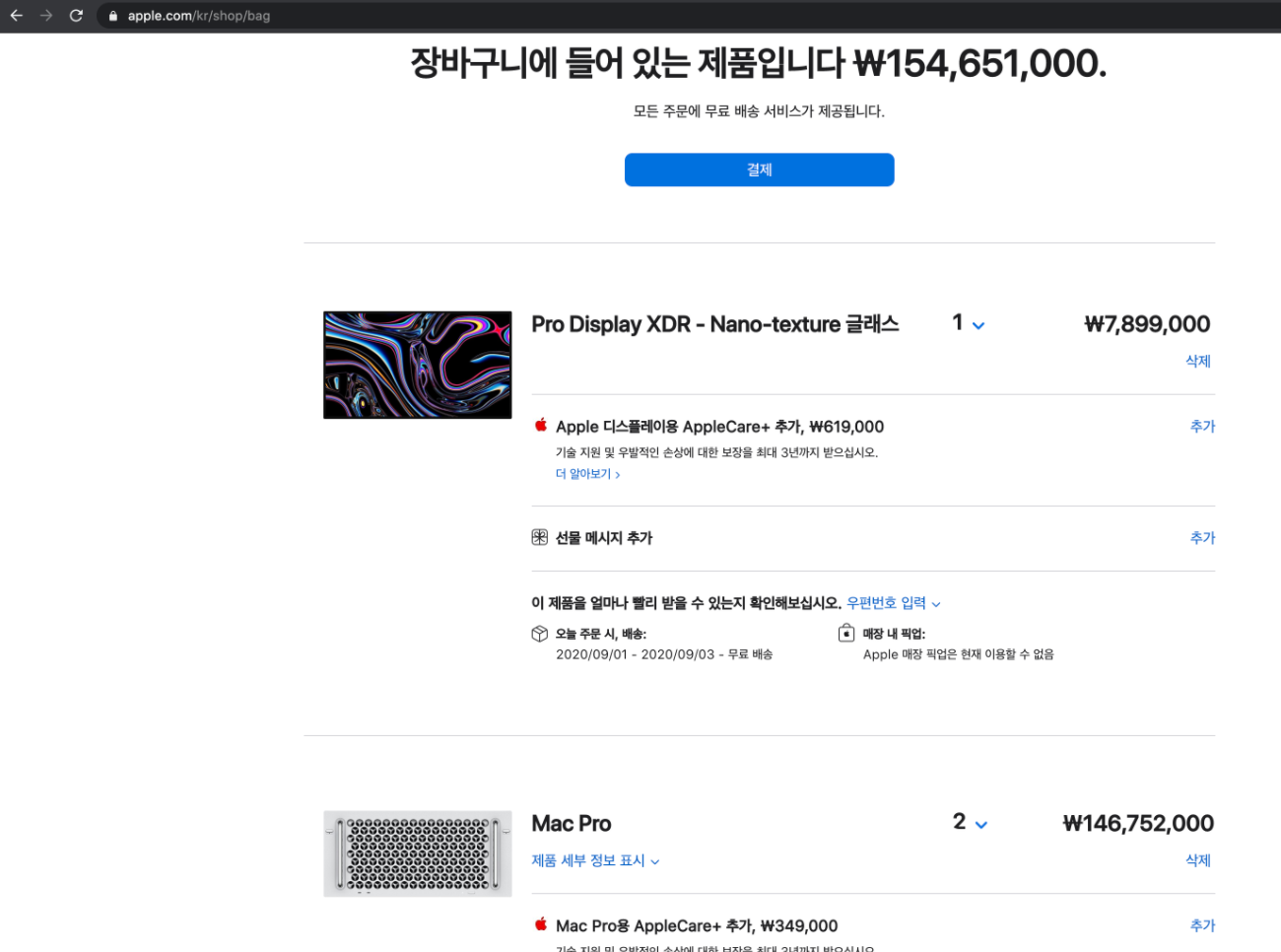Image resolution: width=1281 pixels, height=952 pixels.
Task: Add AppleCare+ for Mac Pro
Action: [1202, 925]
